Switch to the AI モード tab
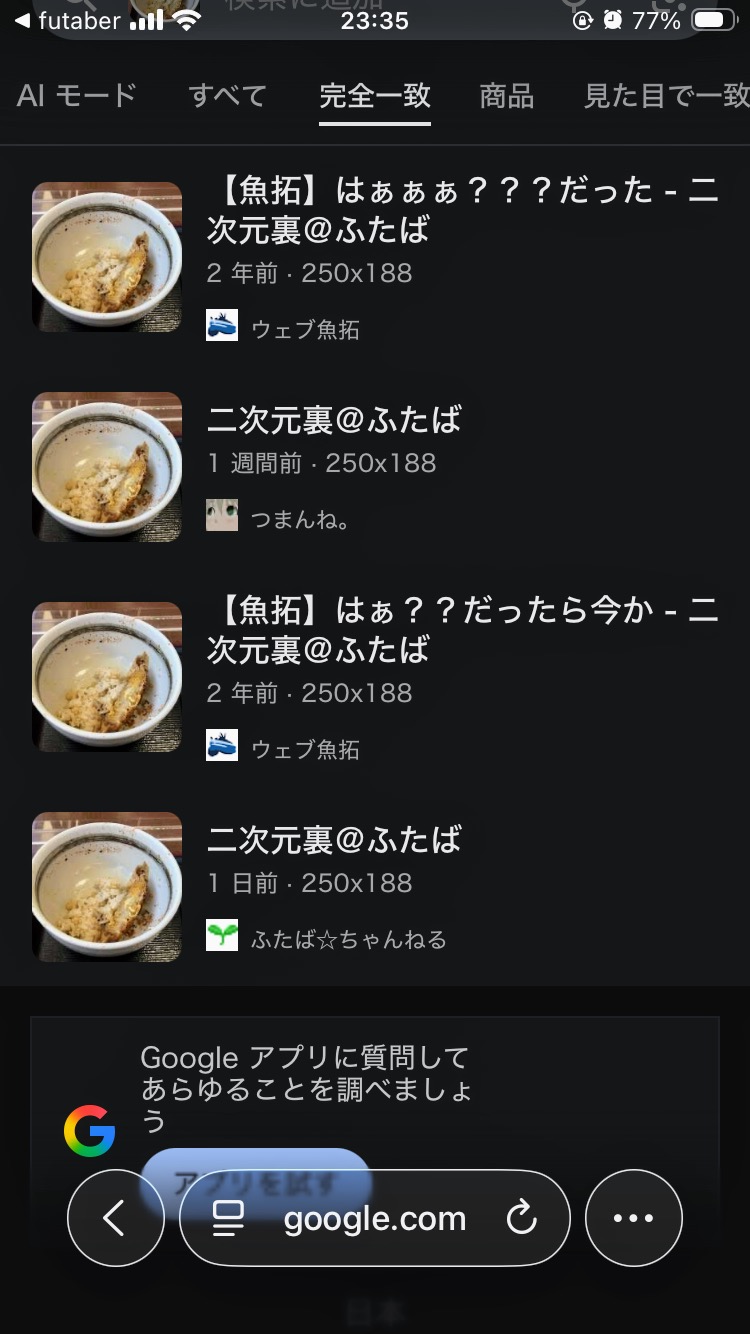Viewport: 750px width, 1334px height. tap(77, 96)
